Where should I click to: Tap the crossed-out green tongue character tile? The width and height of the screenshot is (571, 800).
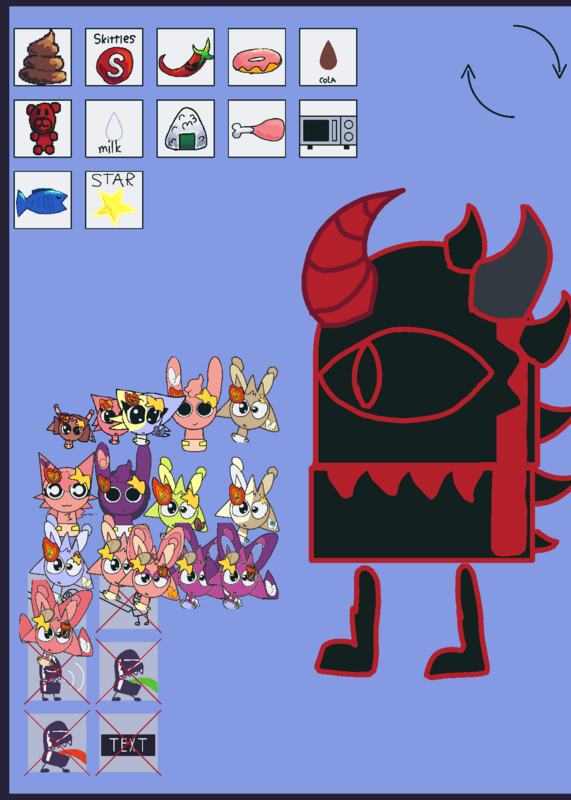click(128, 671)
